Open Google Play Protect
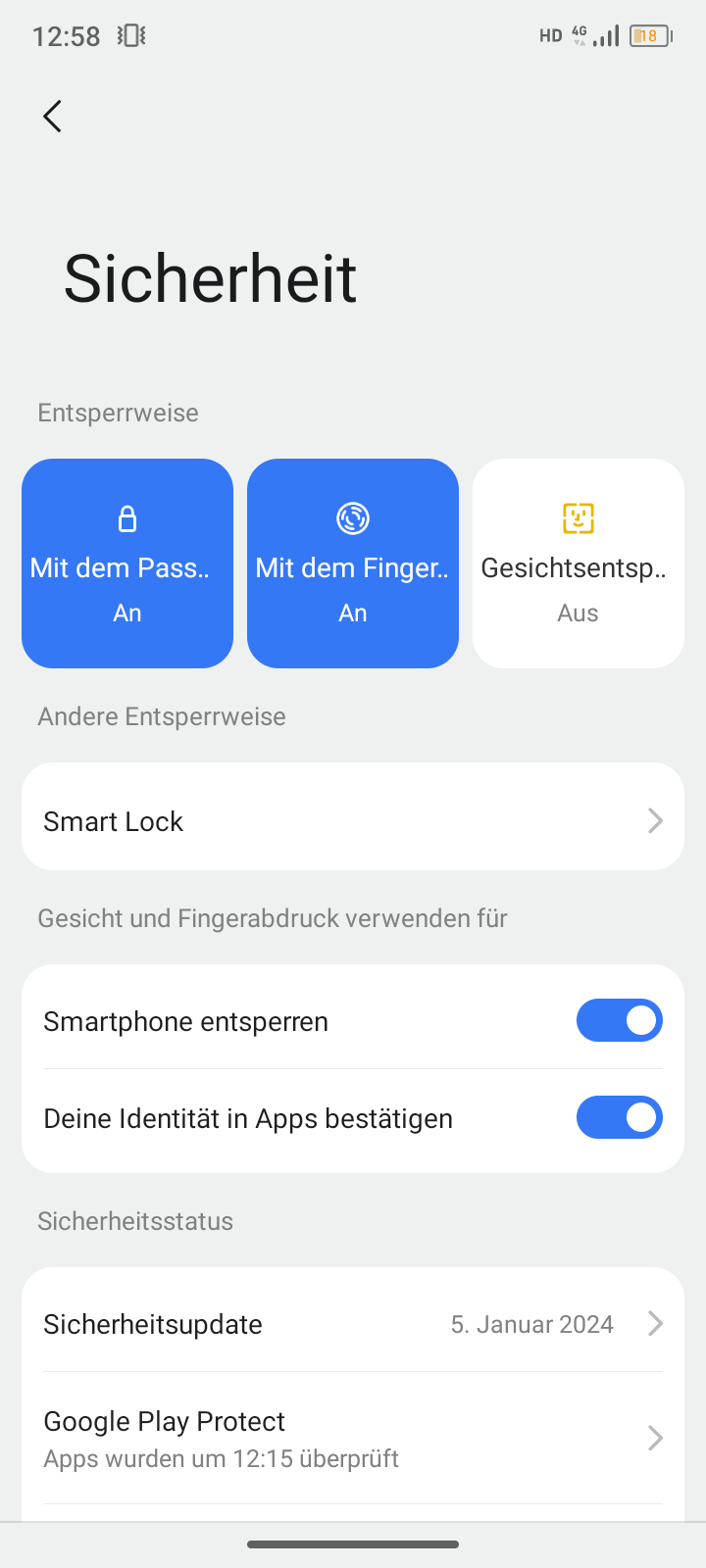The image size is (706, 1568). click(353, 1438)
